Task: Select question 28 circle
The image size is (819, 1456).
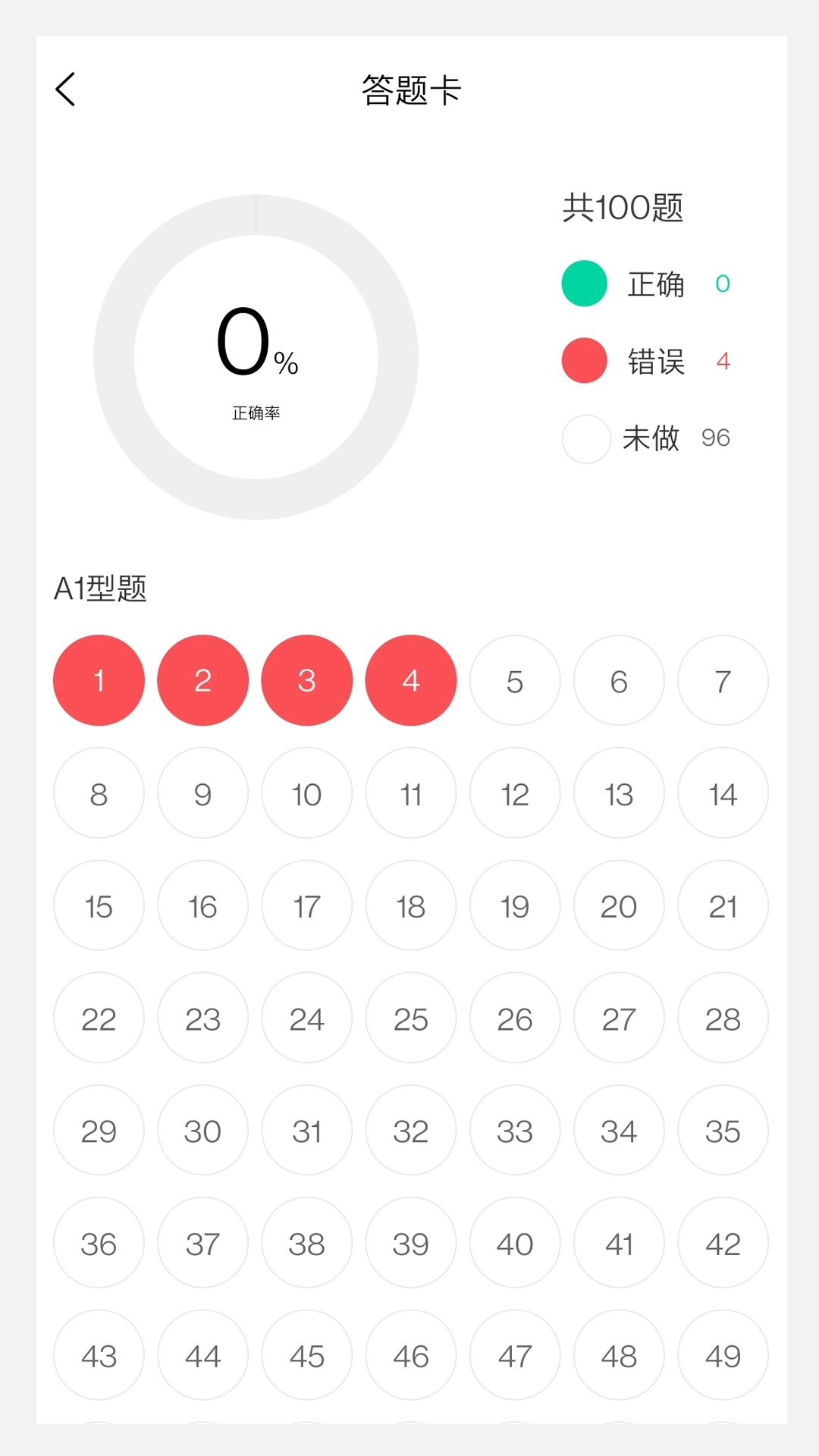Action: point(723,1018)
